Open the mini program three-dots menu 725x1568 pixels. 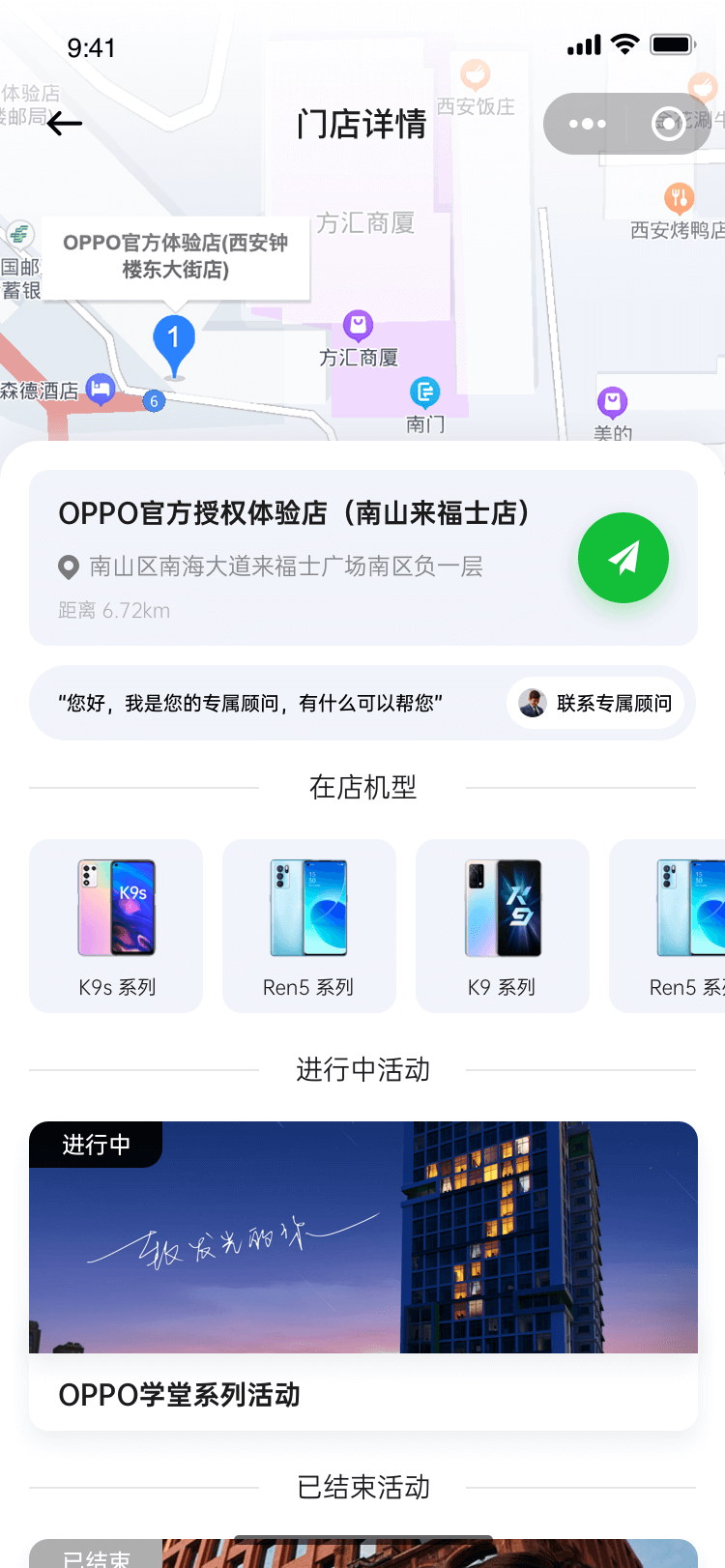(587, 124)
